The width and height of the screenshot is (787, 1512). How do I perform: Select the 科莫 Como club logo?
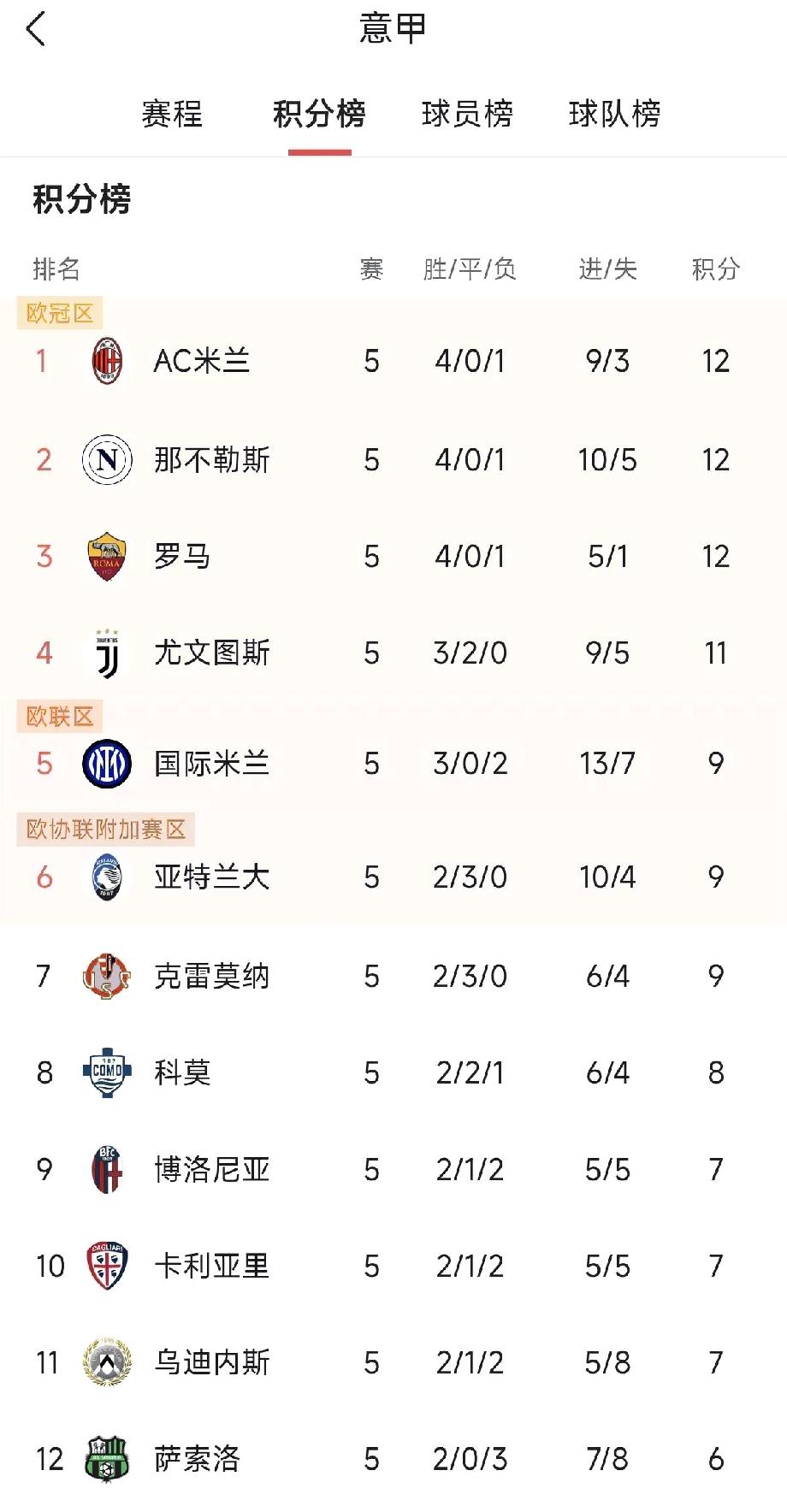(106, 1072)
